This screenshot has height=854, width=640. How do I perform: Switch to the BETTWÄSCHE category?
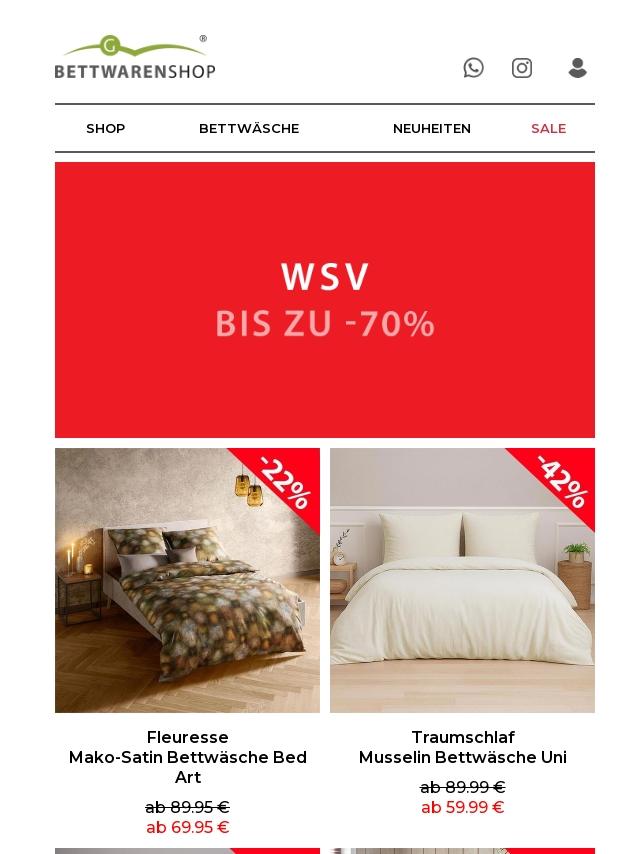(249, 128)
